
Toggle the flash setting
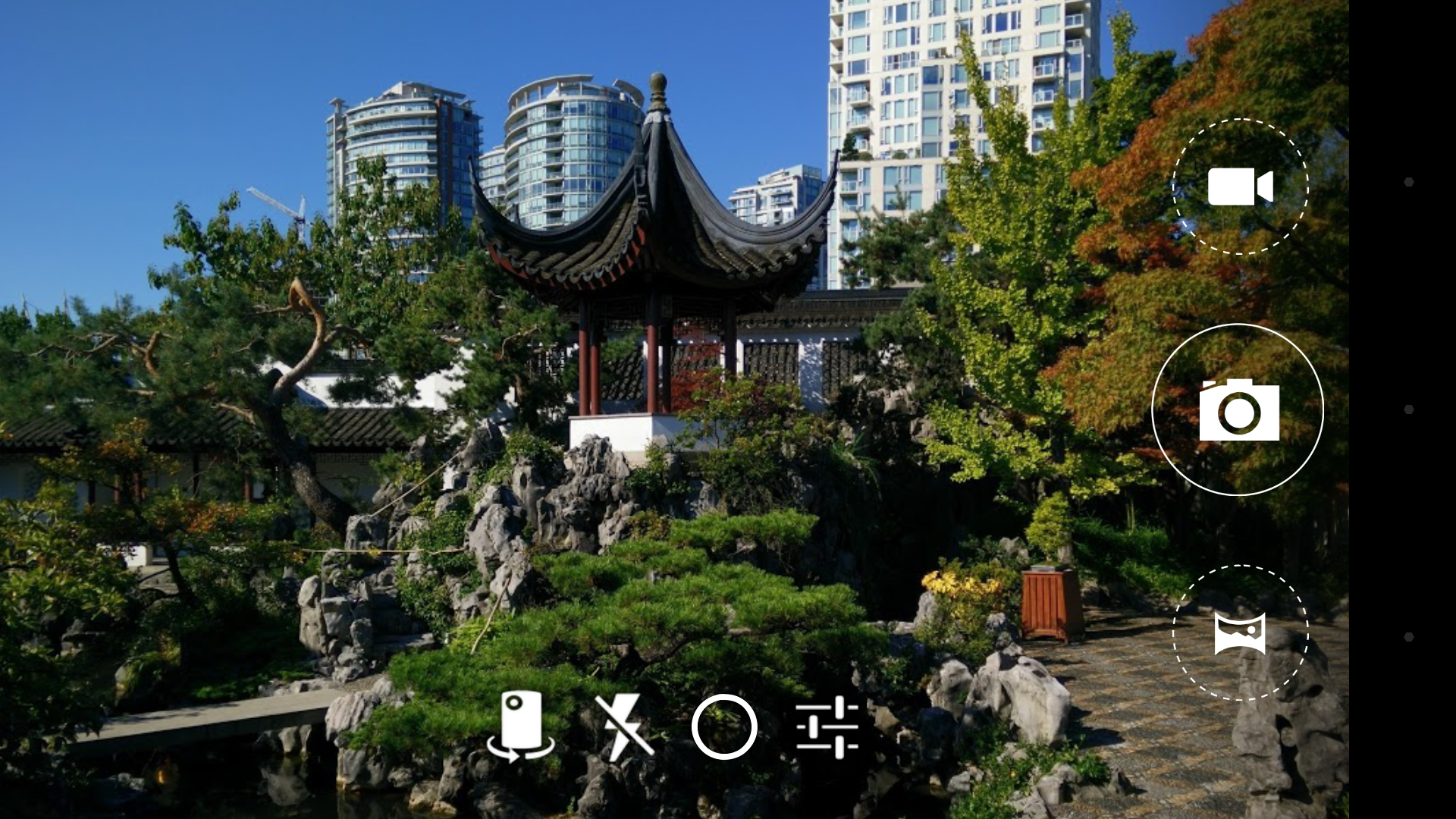pos(623,726)
